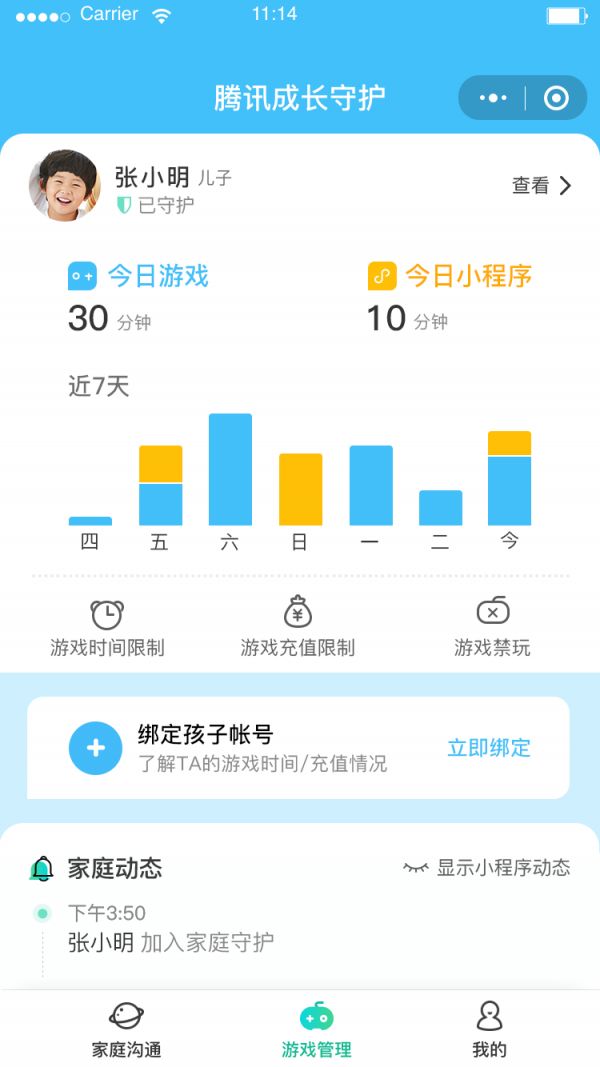Close the mini program via circle icon
The height and width of the screenshot is (1067, 600).
(556, 98)
